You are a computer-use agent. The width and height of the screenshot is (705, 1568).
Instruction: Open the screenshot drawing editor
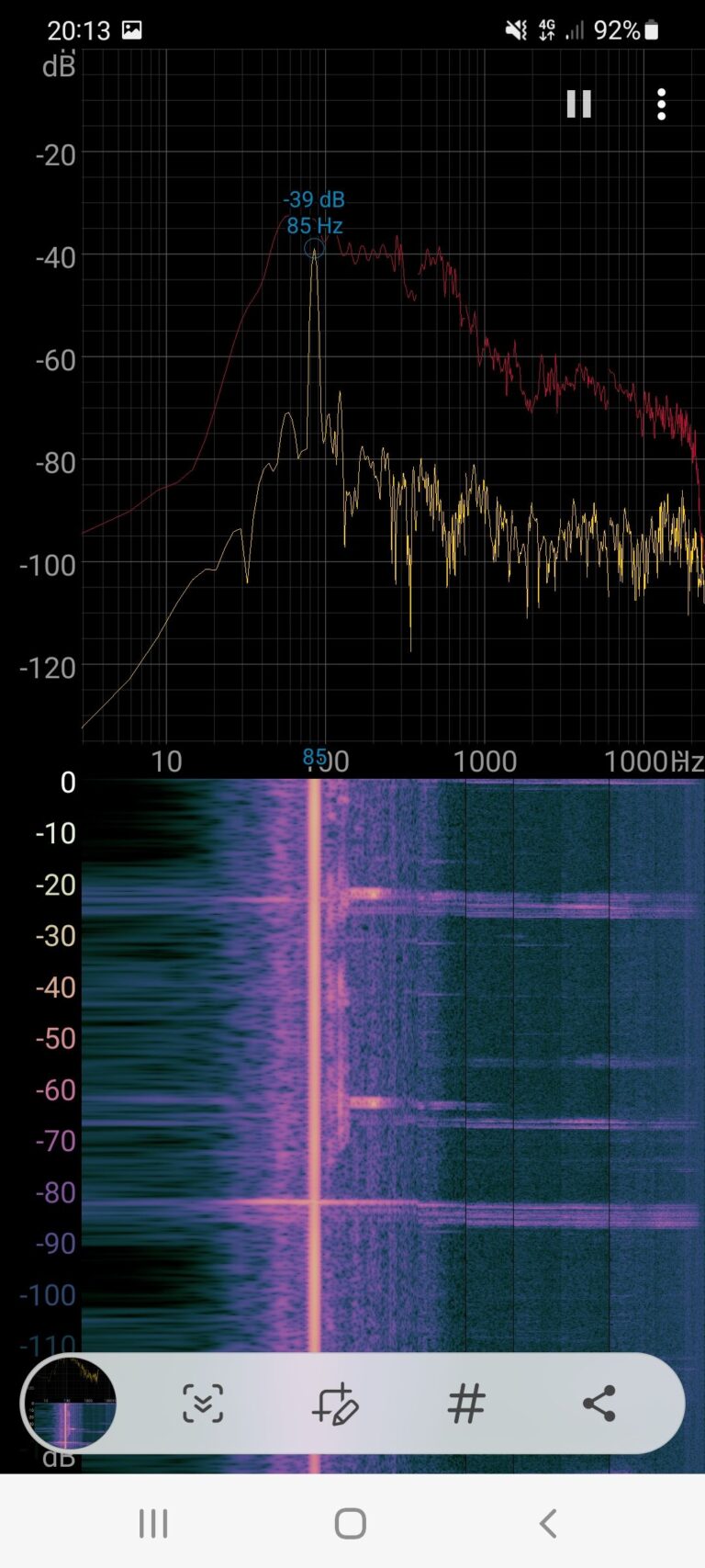[x=335, y=1403]
